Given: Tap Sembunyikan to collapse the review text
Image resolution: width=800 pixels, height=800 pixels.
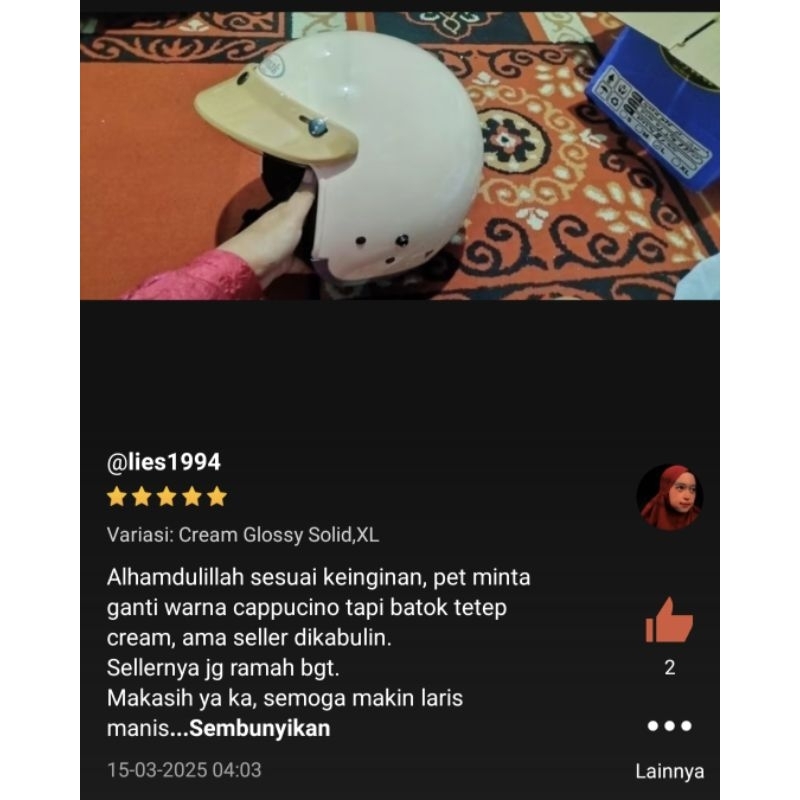Looking at the screenshot, I should (x=260, y=728).
